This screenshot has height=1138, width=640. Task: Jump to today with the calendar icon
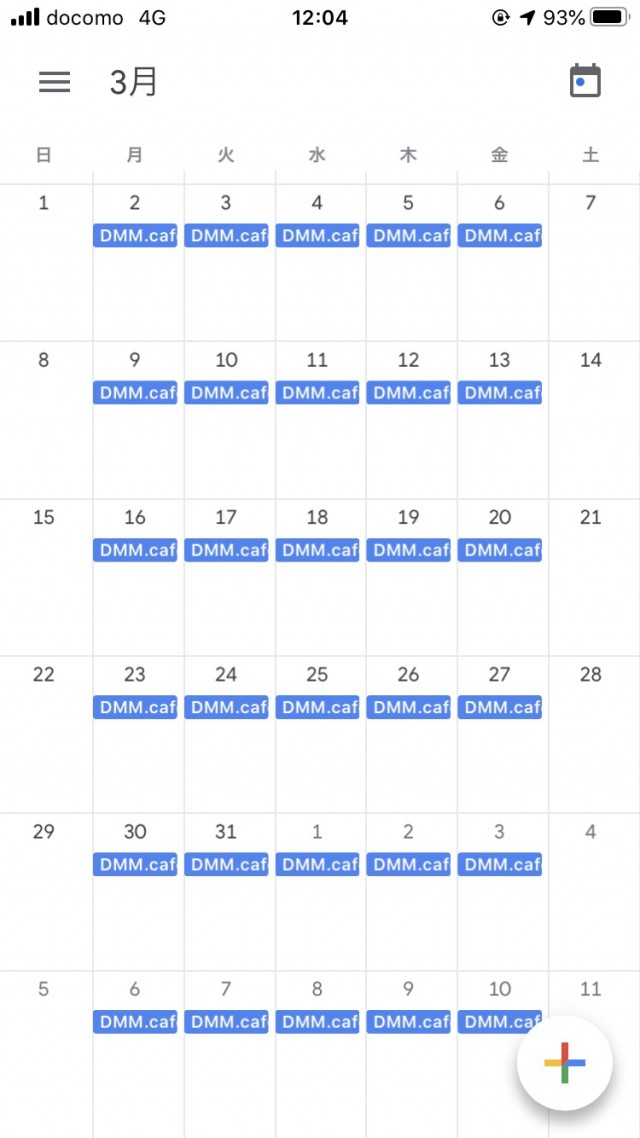[x=585, y=81]
